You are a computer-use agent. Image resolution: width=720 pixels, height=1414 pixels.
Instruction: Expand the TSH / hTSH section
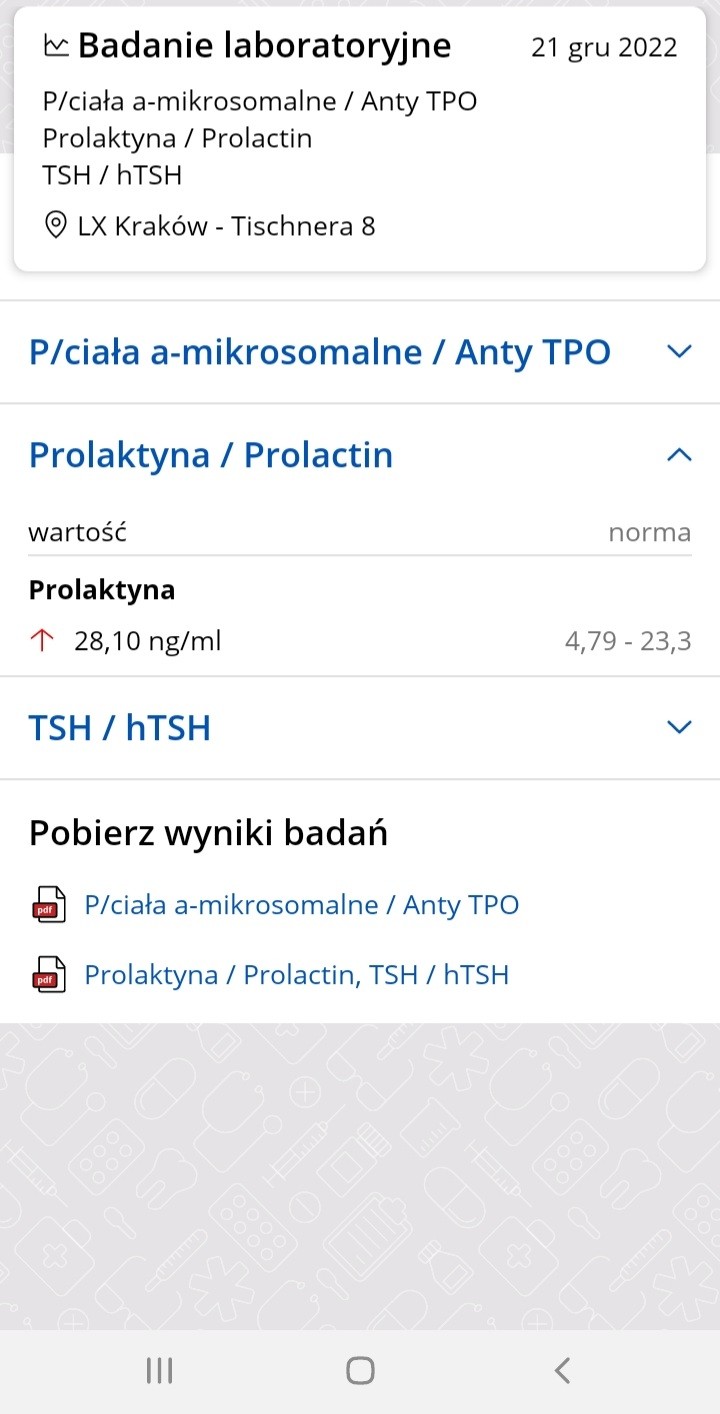tap(679, 727)
